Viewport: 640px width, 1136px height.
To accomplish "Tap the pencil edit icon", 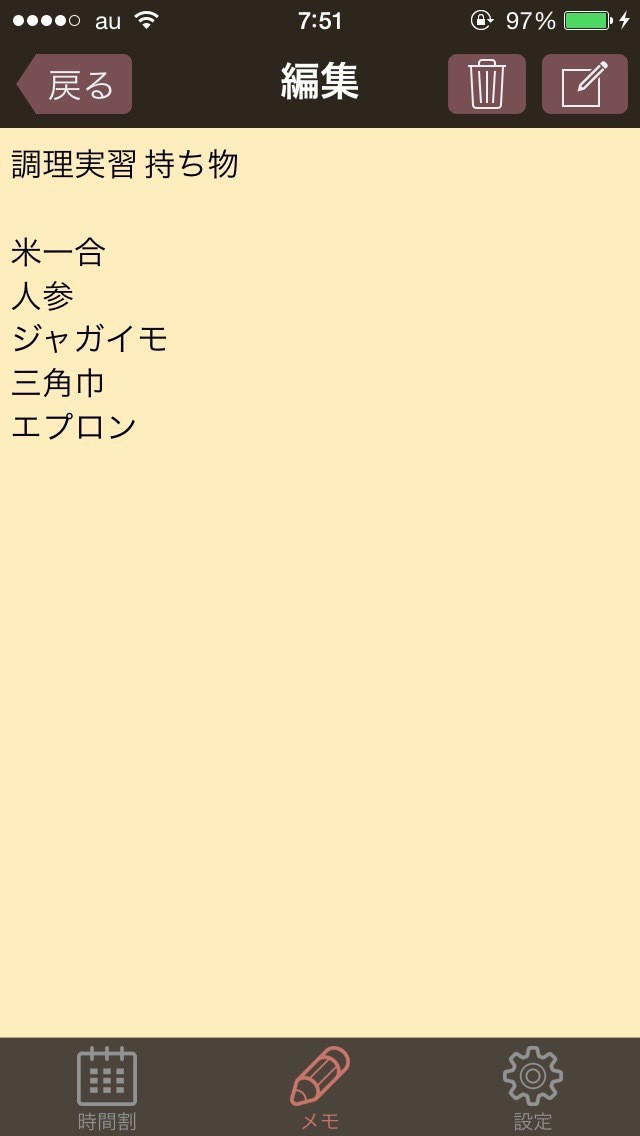I will (584, 84).
